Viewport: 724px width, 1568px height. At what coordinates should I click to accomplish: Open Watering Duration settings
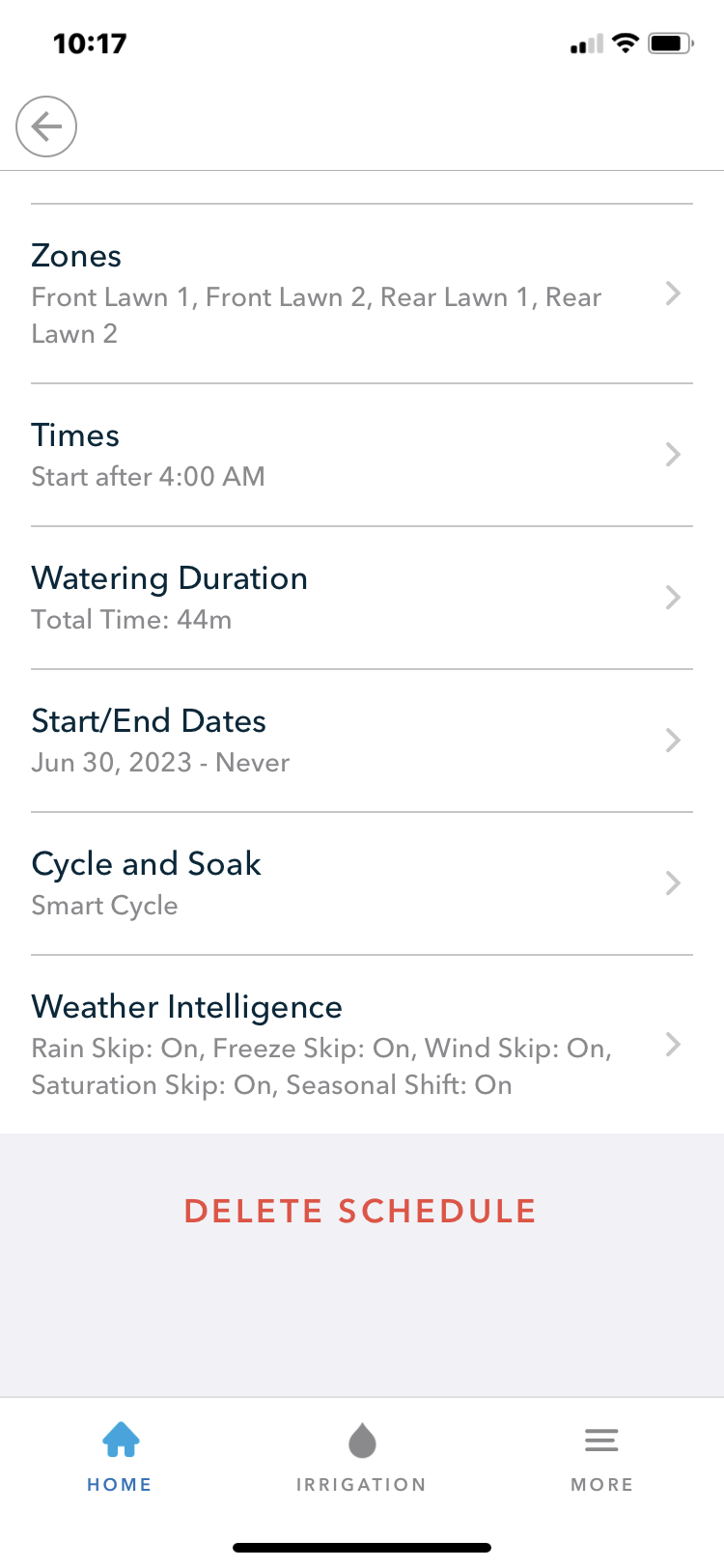point(362,598)
